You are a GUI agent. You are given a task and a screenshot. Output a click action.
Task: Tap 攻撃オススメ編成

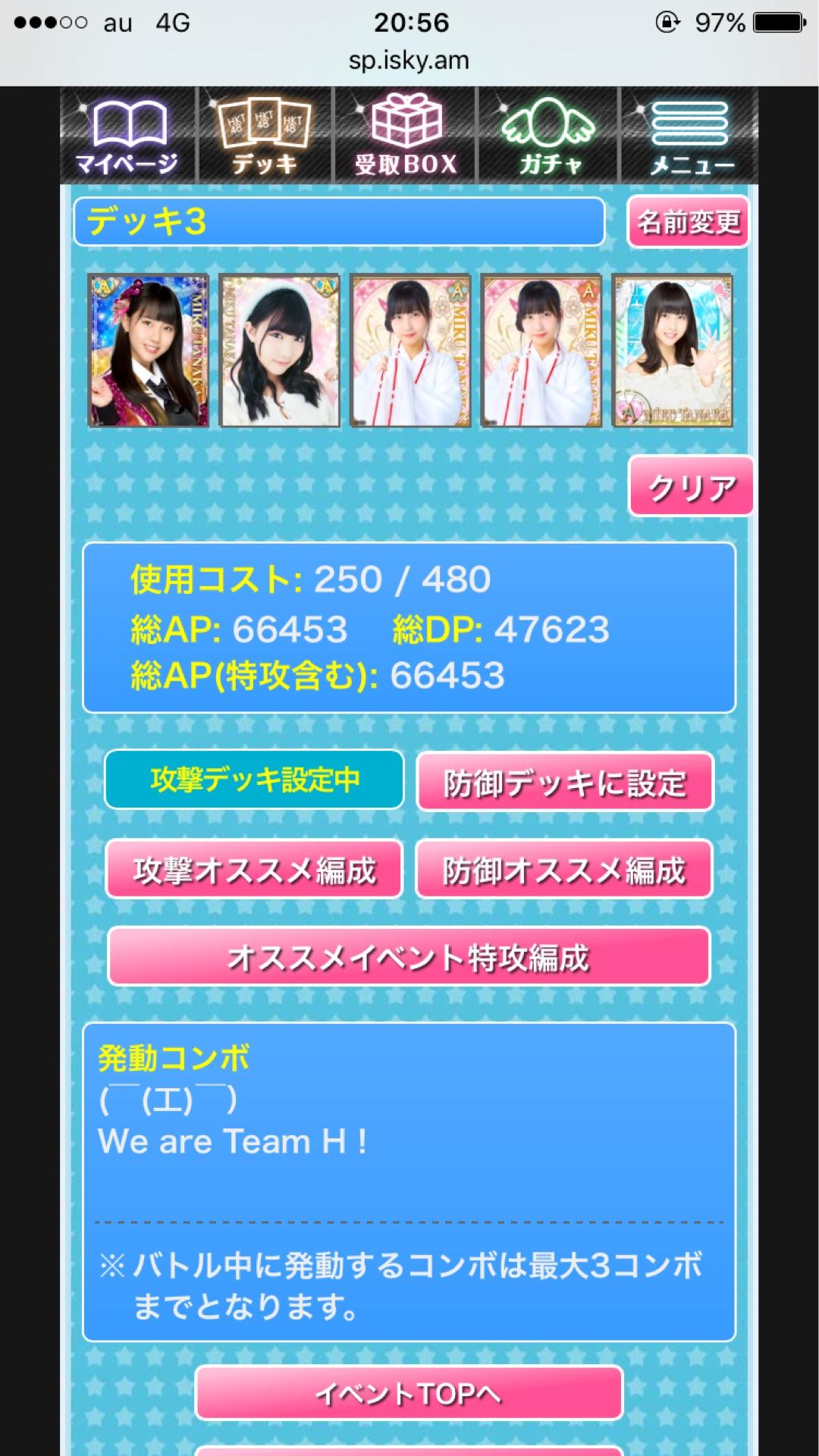[x=254, y=870]
